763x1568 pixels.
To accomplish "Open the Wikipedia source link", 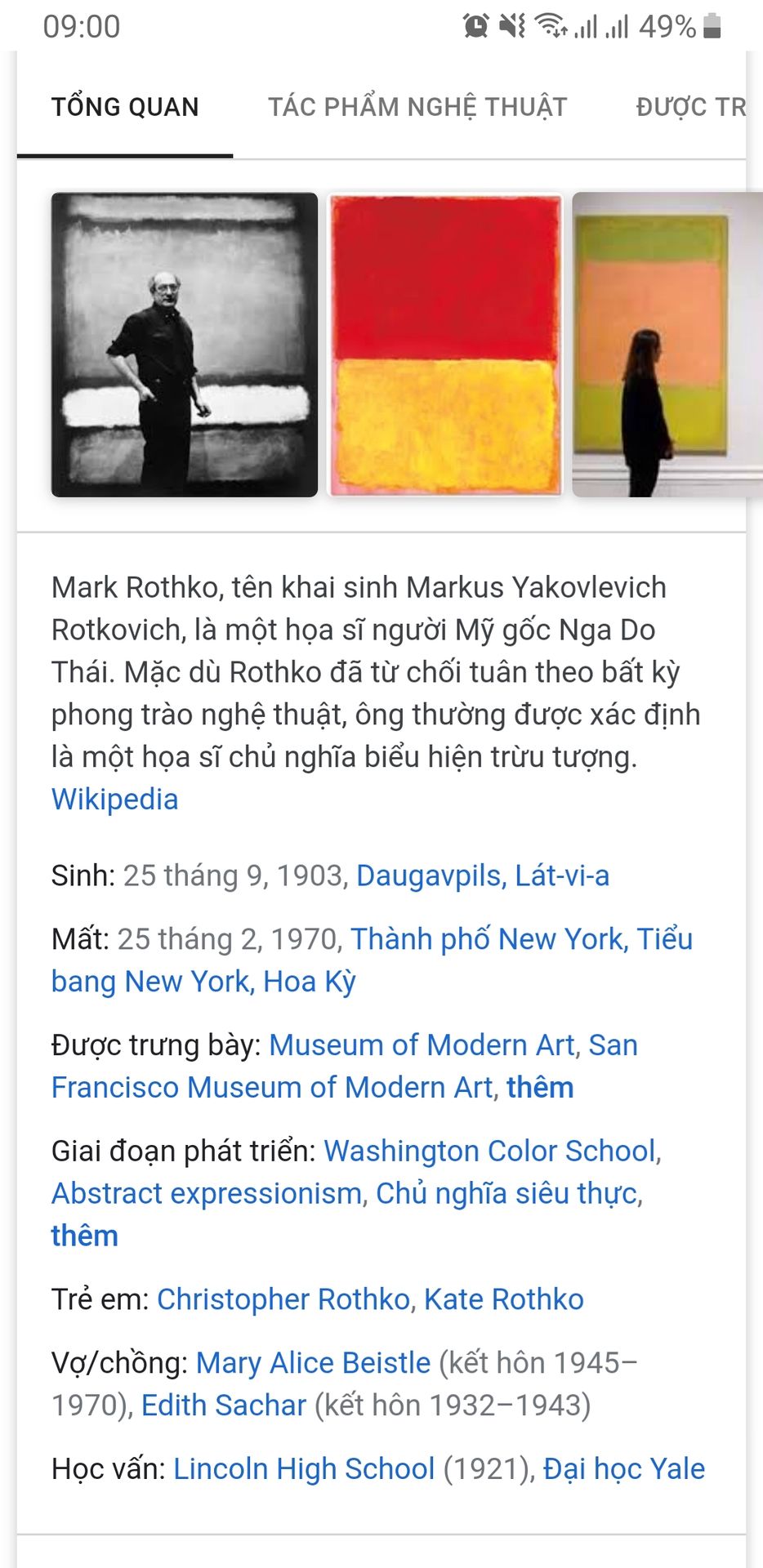I will click(114, 800).
